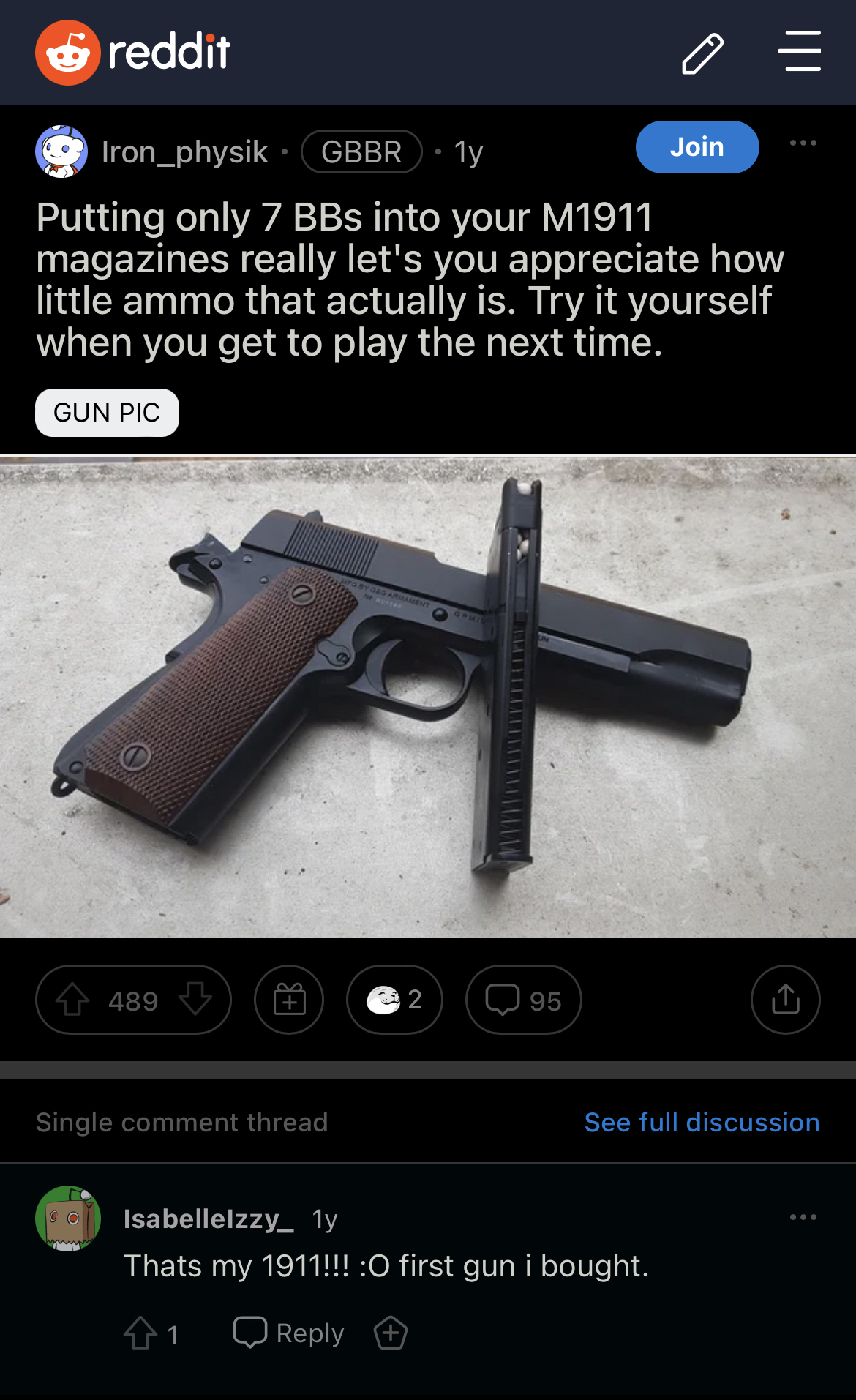The height and width of the screenshot is (1400, 856).
Task: Open IsabelleIzzy_'s comment overflow menu
Action: click(x=803, y=1217)
